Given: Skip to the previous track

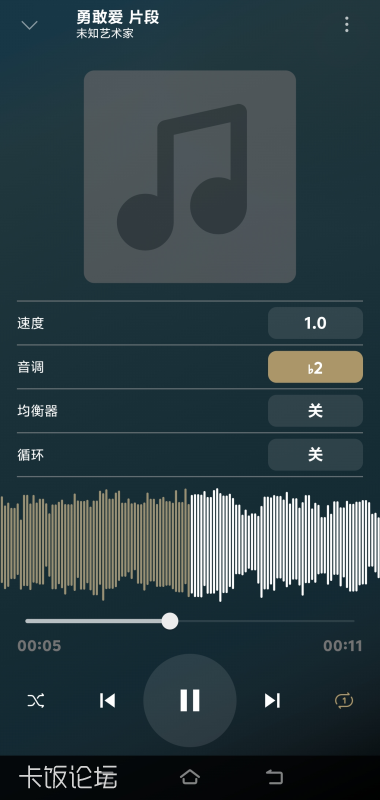Looking at the screenshot, I should click(107, 701).
